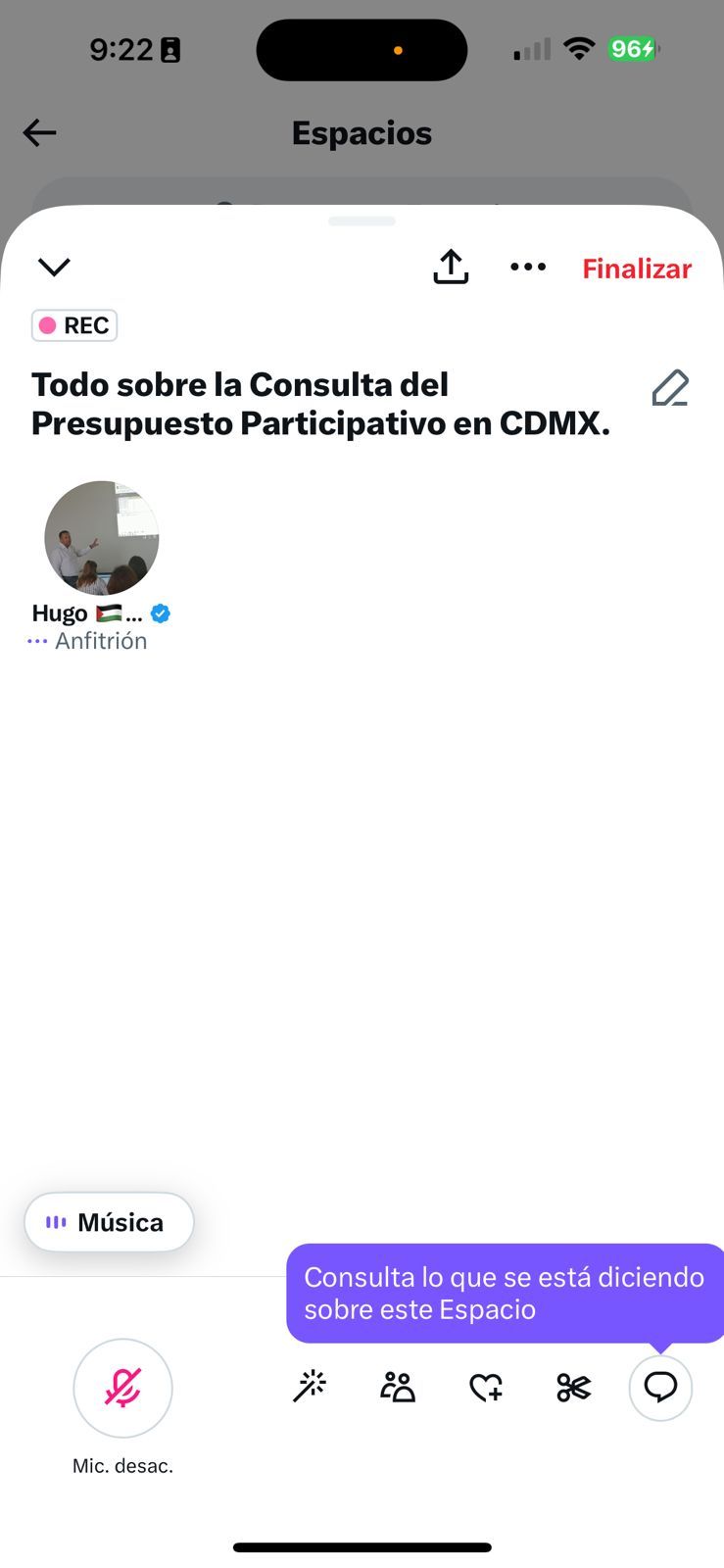Image resolution: width=724 pixels, height=1568 pixels.
Task: Create a clip with the scissors icon
Action: click(x=573, y=1387)
